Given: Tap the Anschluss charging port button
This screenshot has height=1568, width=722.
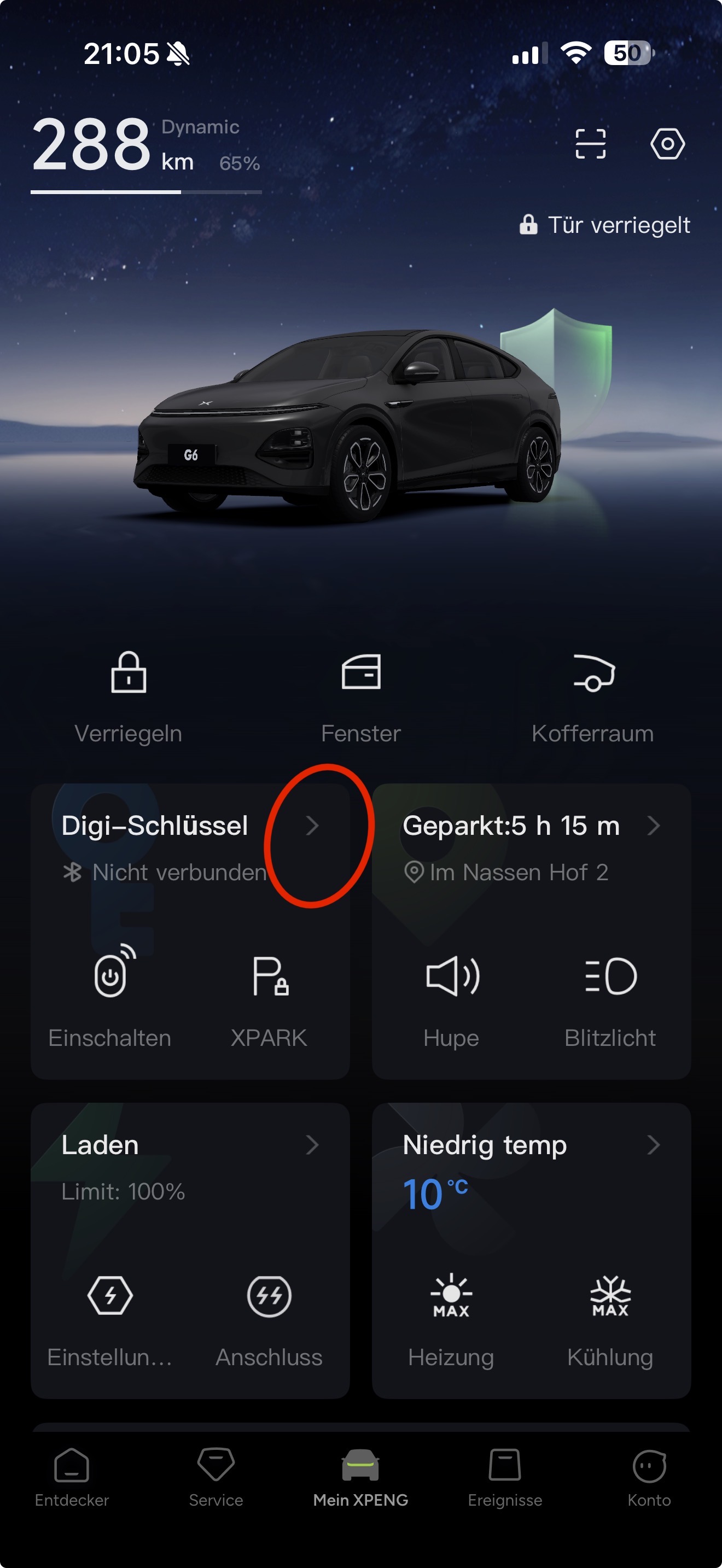Looking at the screenshot, I should click(x=269, y=1315).
